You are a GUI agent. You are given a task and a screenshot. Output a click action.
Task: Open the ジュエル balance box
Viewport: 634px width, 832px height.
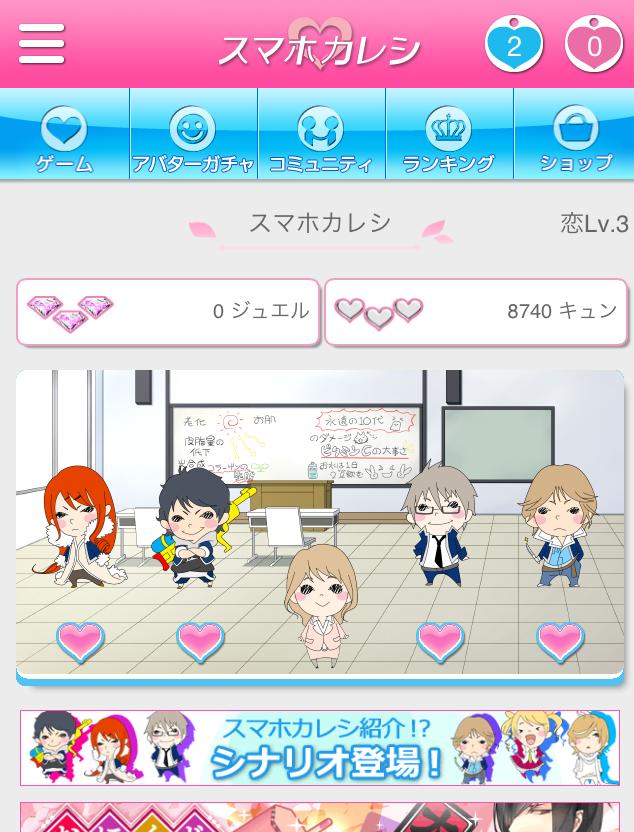[168, 312]
